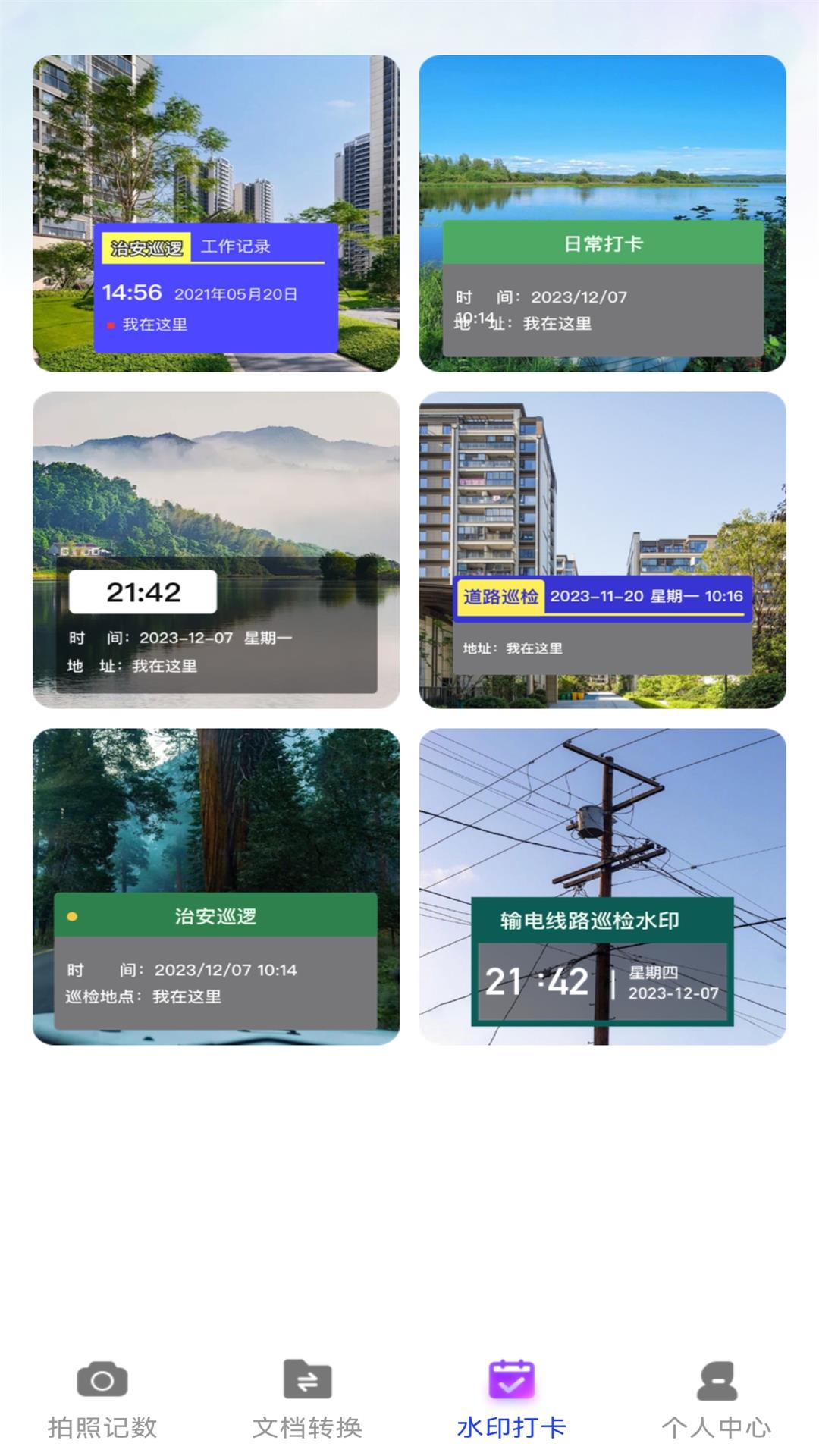The width and height of the screenshot is (819, 1456).
Task: Choose the 日常打卡 watermark template
Action: click(x=602, y=213)
